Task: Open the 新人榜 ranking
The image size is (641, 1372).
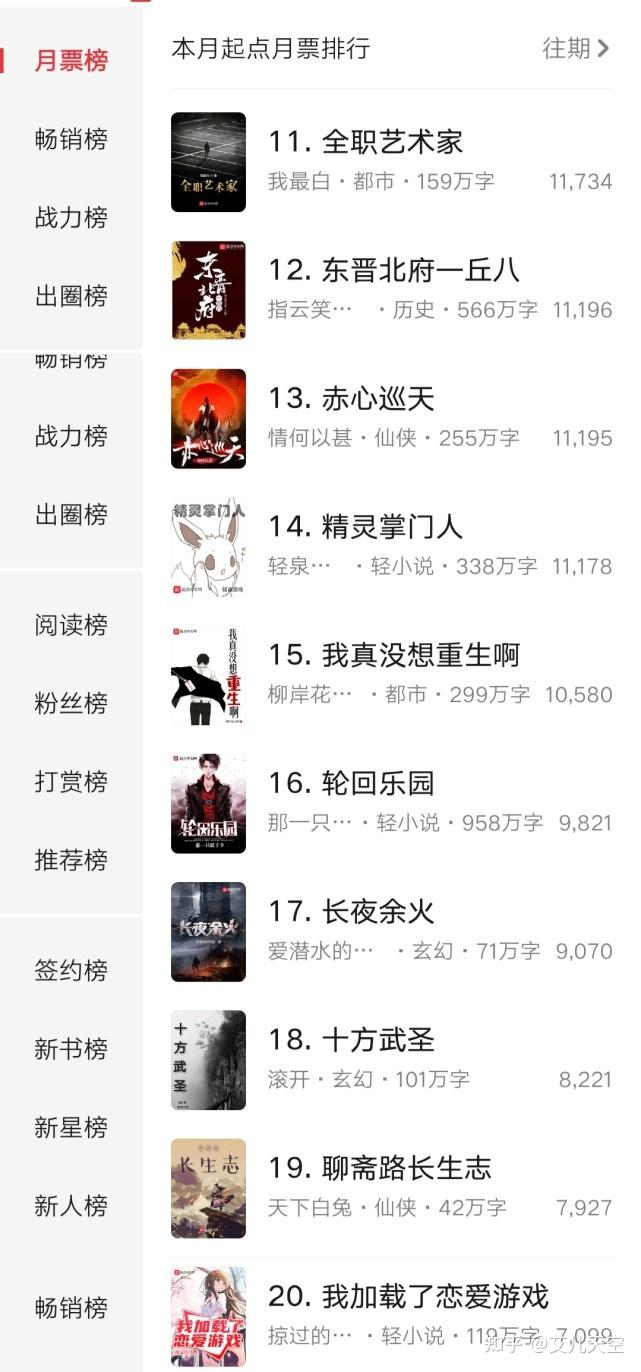Action: tap(71, 1206)
